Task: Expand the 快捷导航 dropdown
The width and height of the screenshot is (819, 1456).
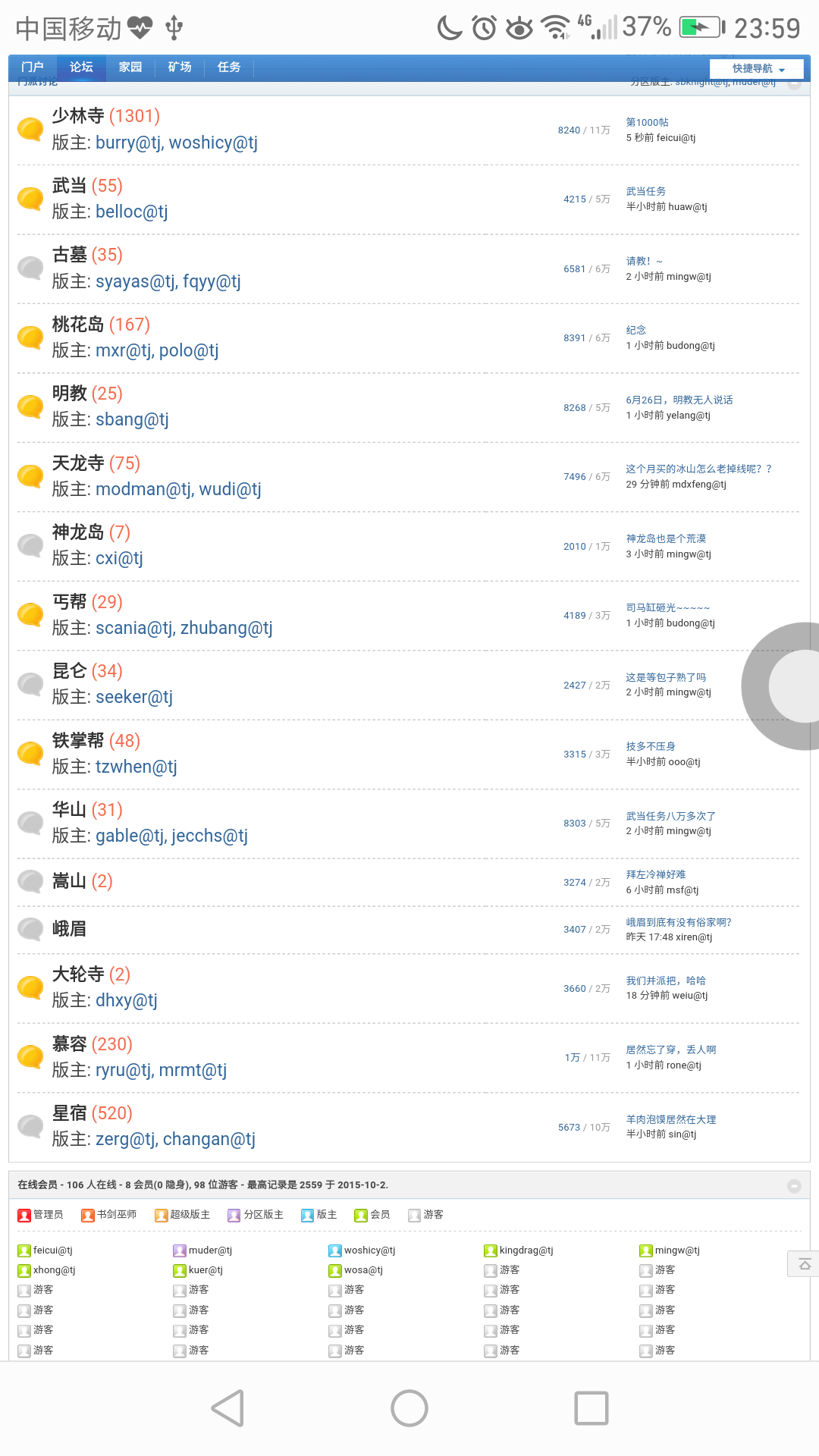Action: click(756, 69)
